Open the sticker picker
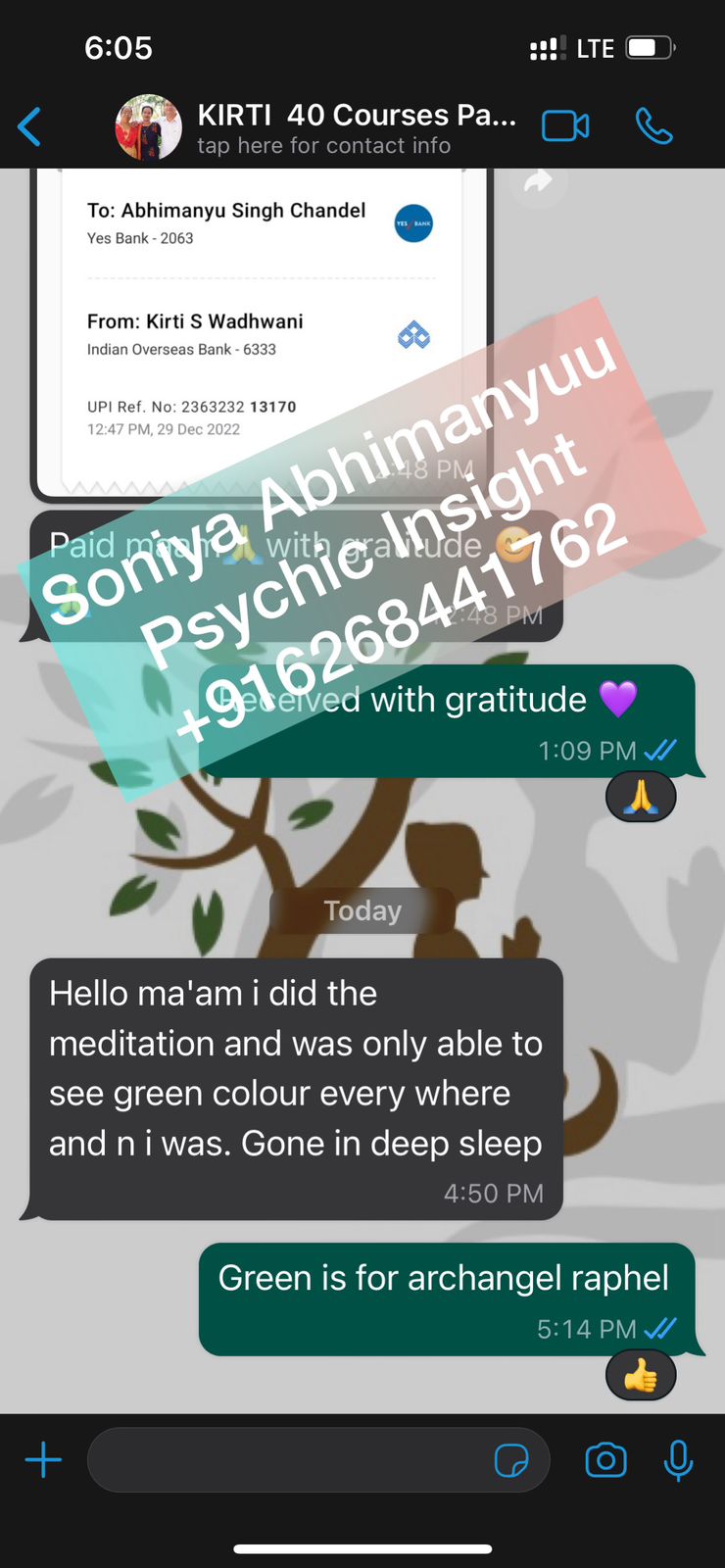Viewport: 725px width, 1568px height. (x=511, y=1460)
